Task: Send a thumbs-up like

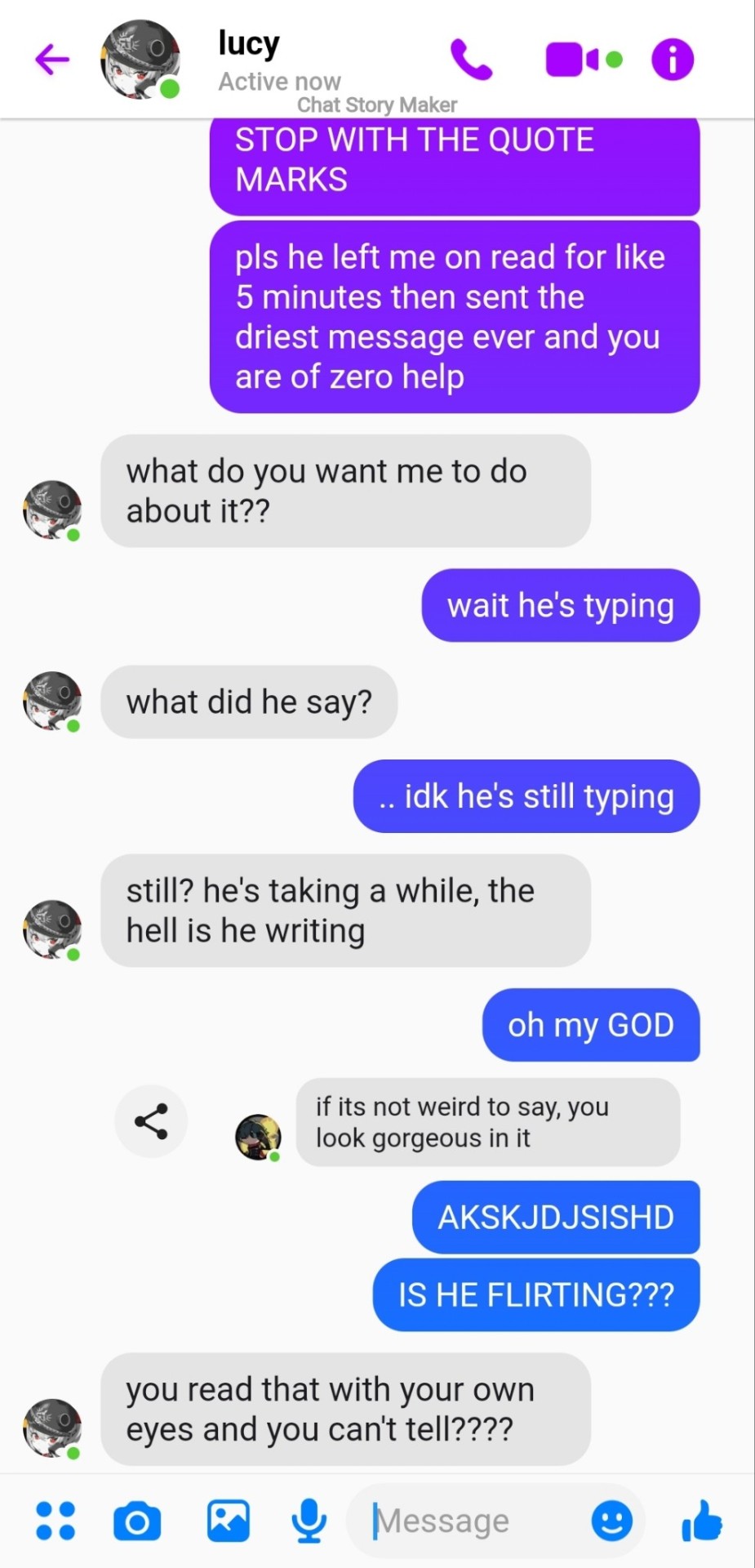Action: pyautogui.click(x=701, y=1521)
